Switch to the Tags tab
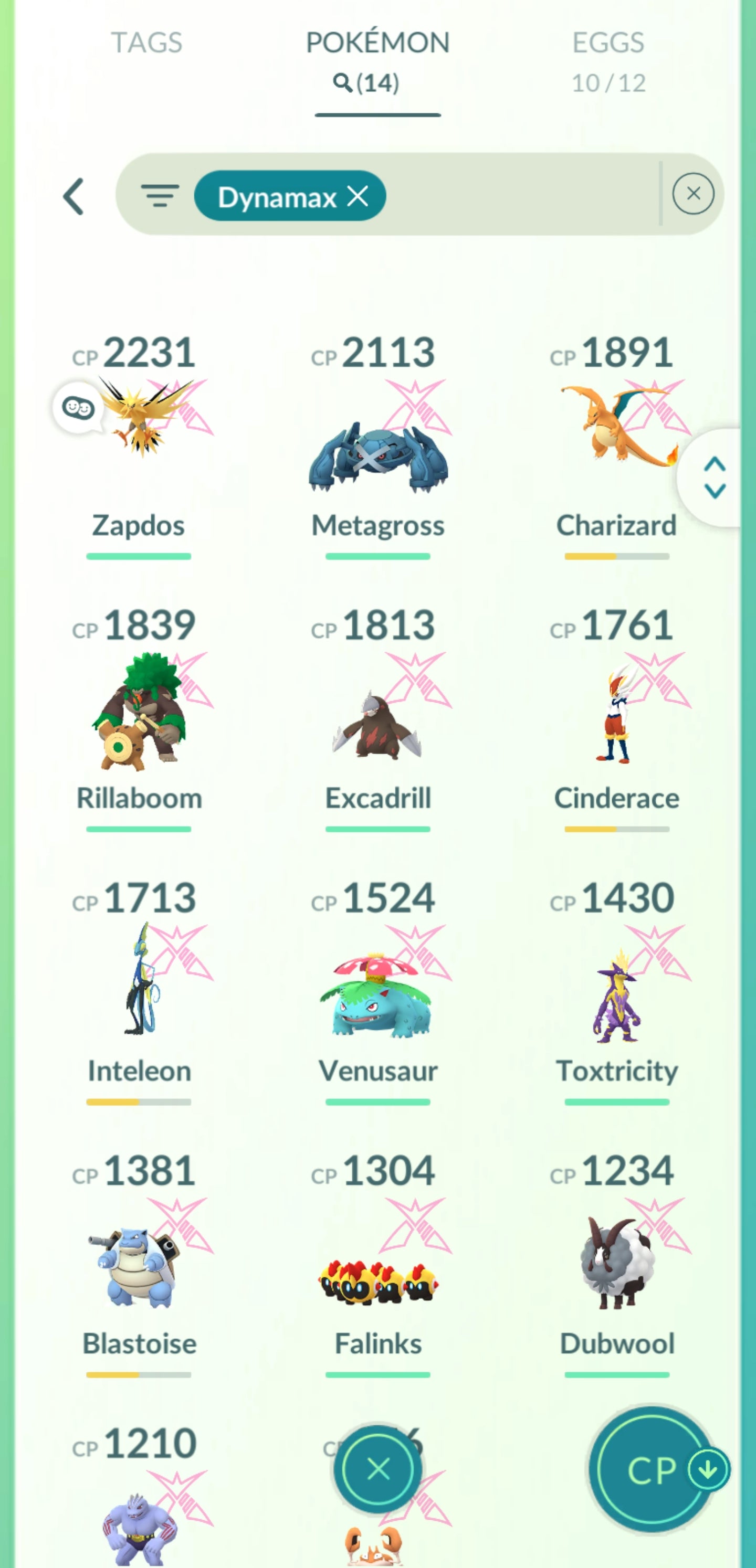This screenshot has height=1568, width=756. tap(146, 43)
